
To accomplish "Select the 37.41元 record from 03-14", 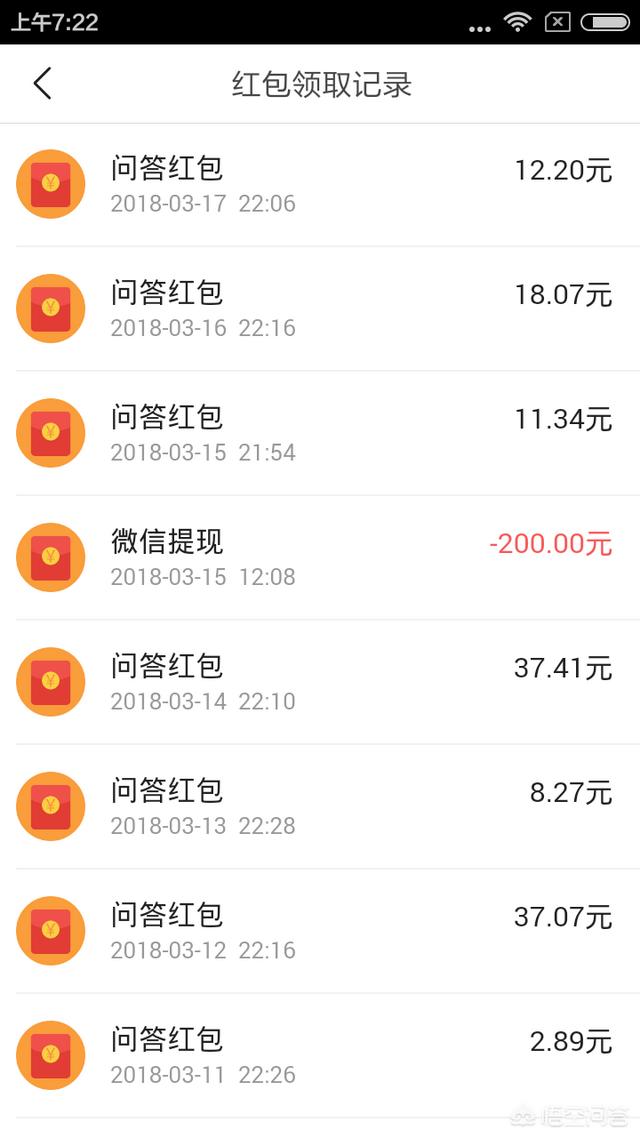I will (x=320, y=682).
